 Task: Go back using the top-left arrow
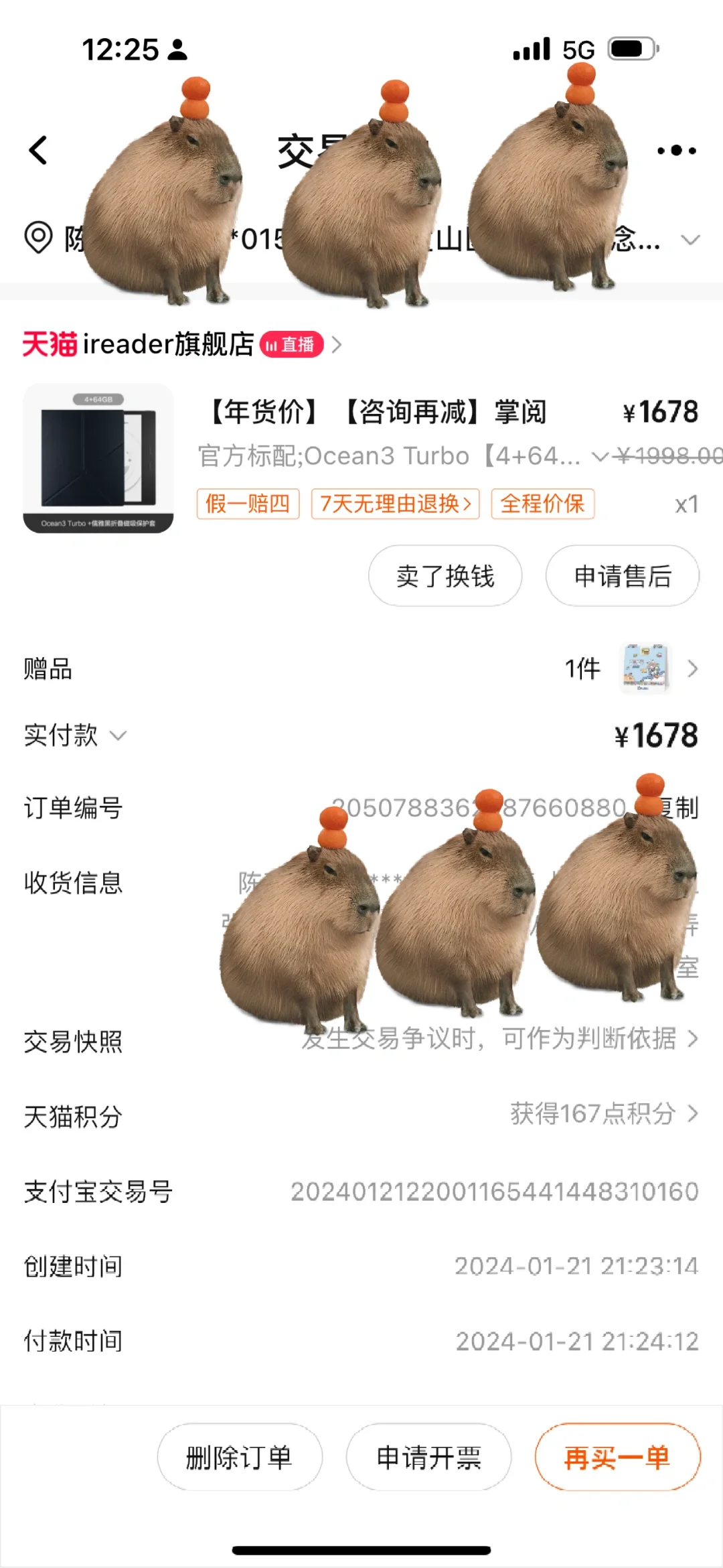[x=38, y=150]
